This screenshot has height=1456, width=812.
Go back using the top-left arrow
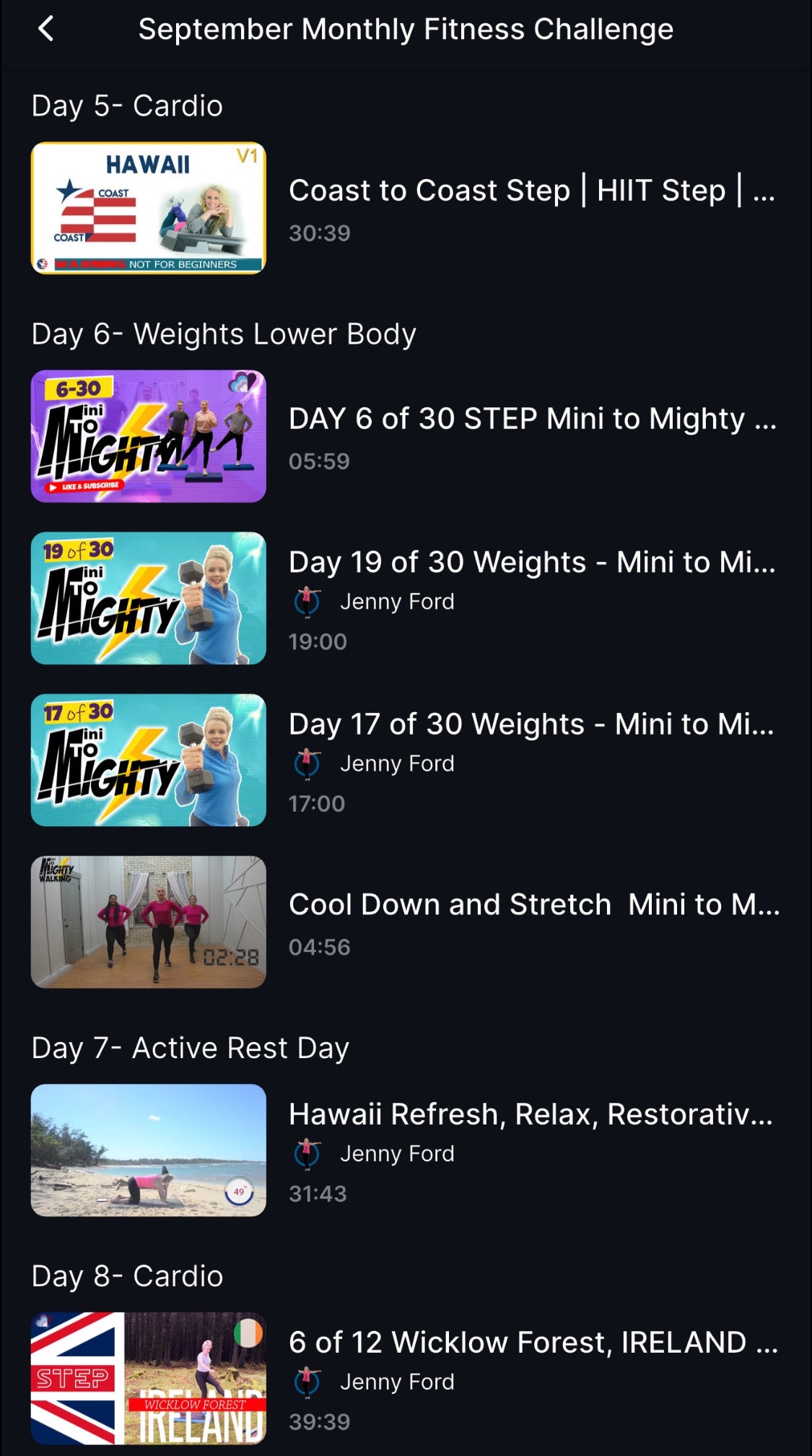(x=45, y=30)
